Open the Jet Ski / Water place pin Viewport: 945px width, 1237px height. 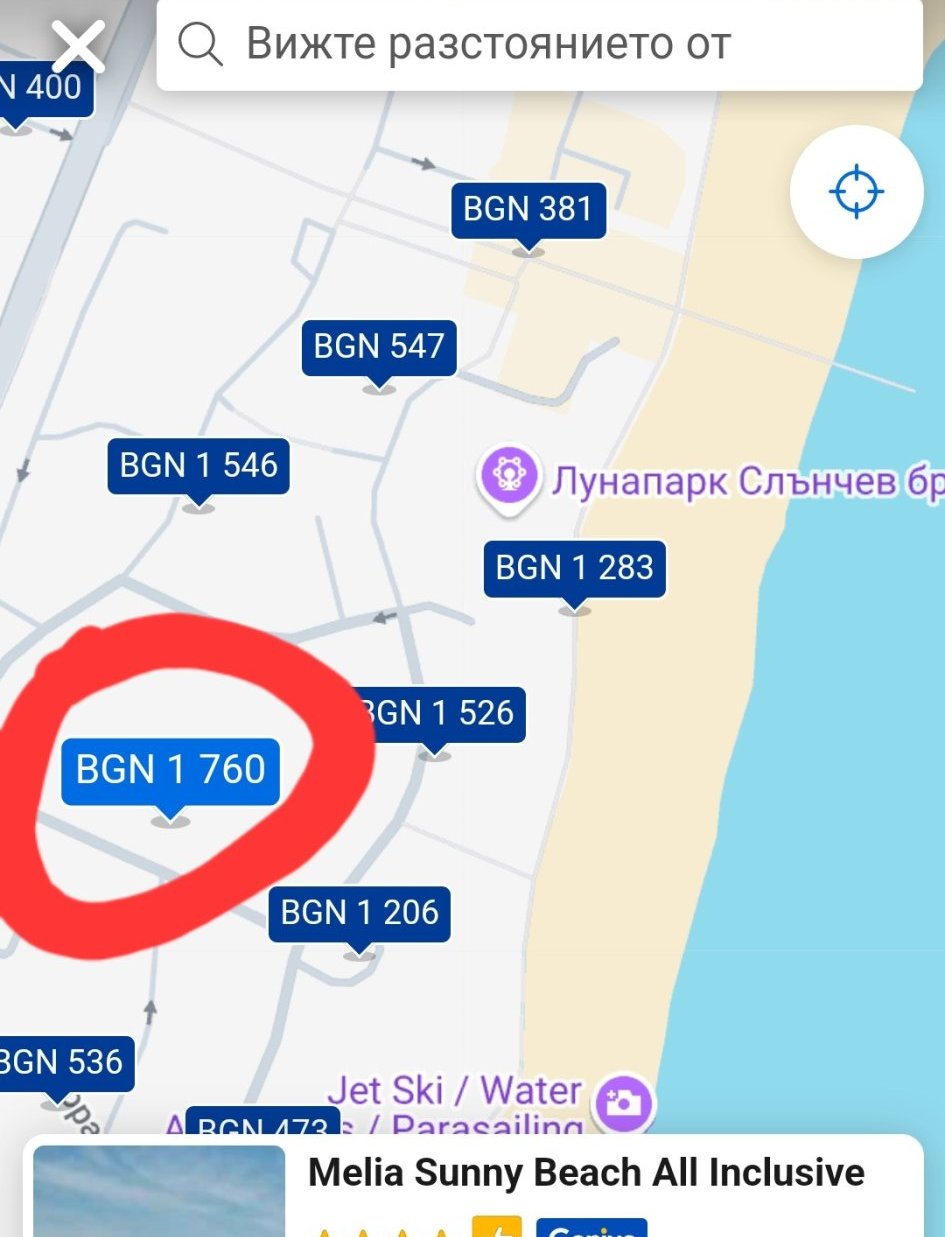pos(625,1103)
